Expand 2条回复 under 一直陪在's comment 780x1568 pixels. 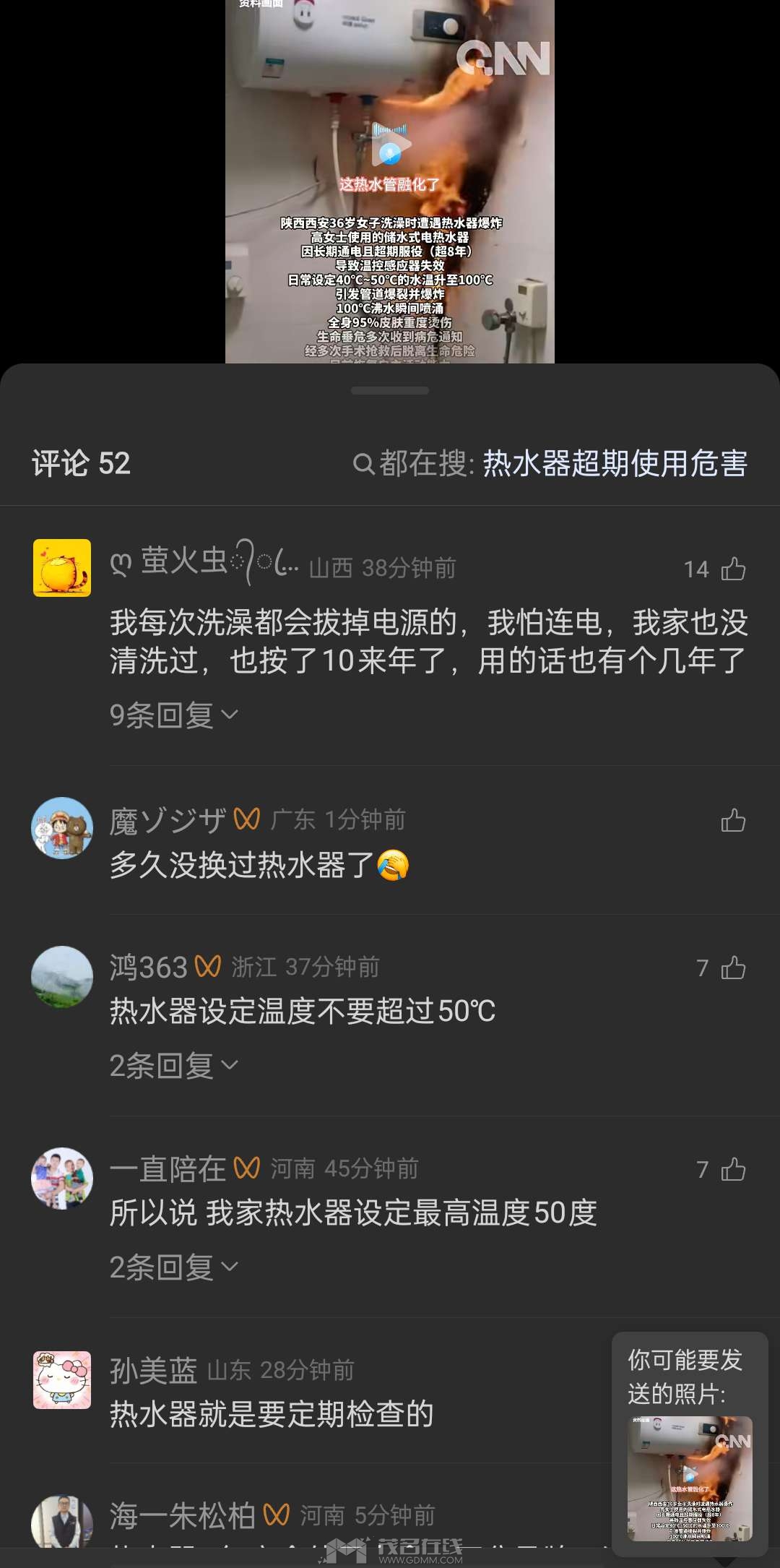[173, 1267]
